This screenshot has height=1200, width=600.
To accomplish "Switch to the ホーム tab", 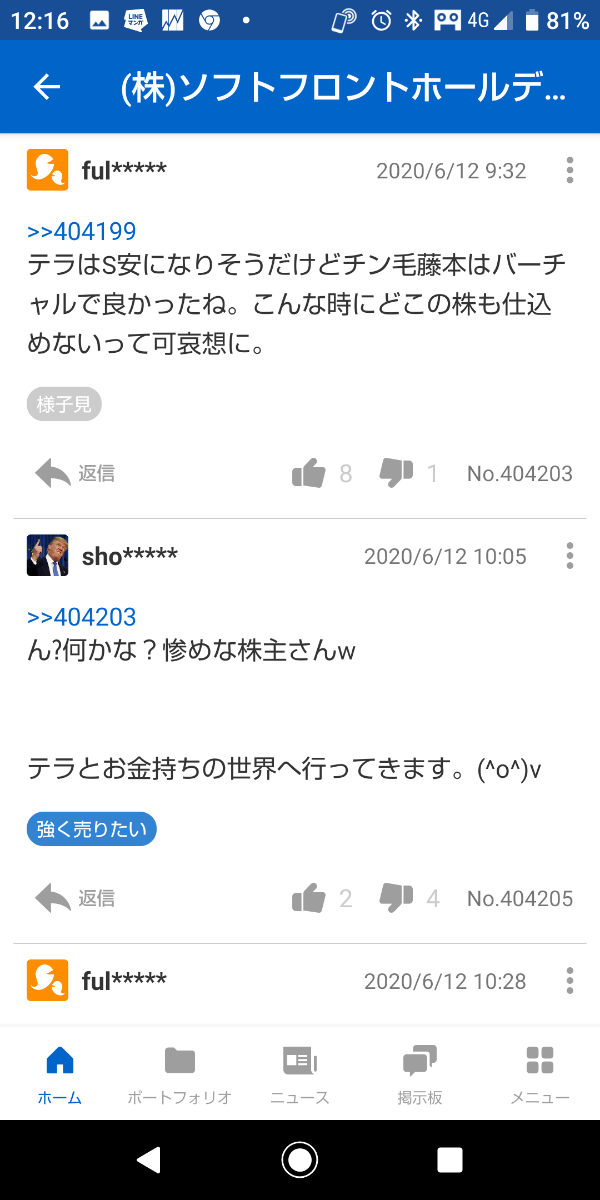I will coord(60,1073).
